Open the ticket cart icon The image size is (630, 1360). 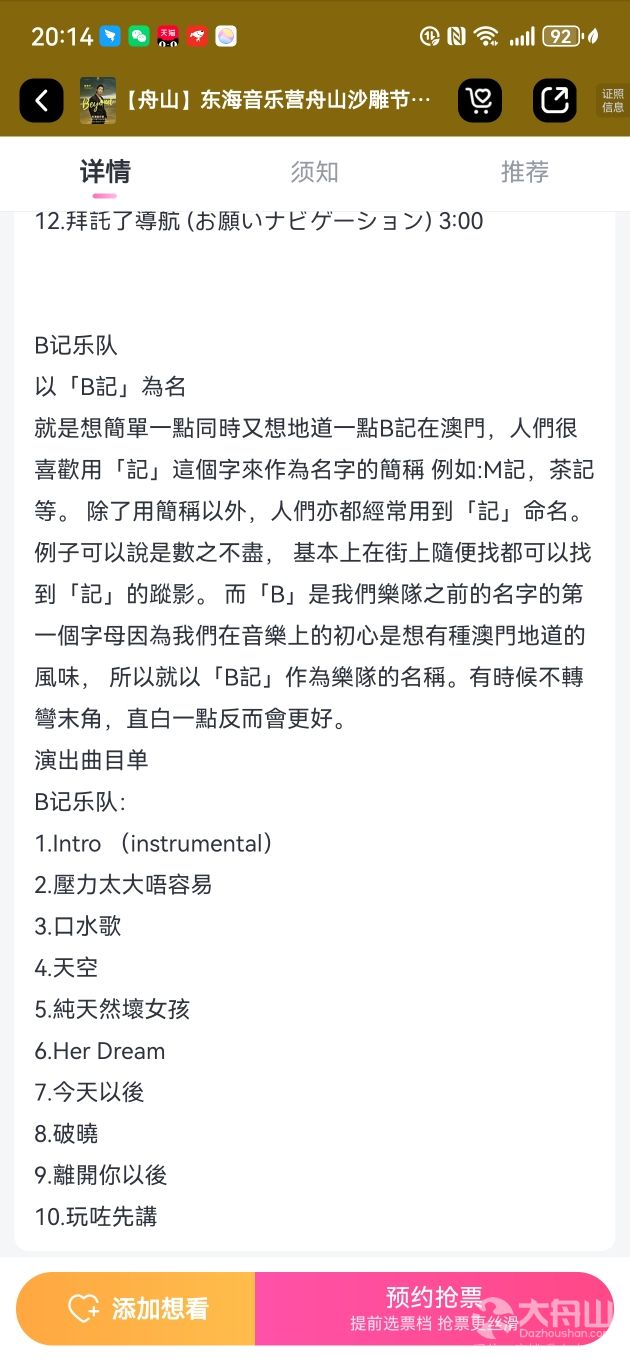(480, 100)
